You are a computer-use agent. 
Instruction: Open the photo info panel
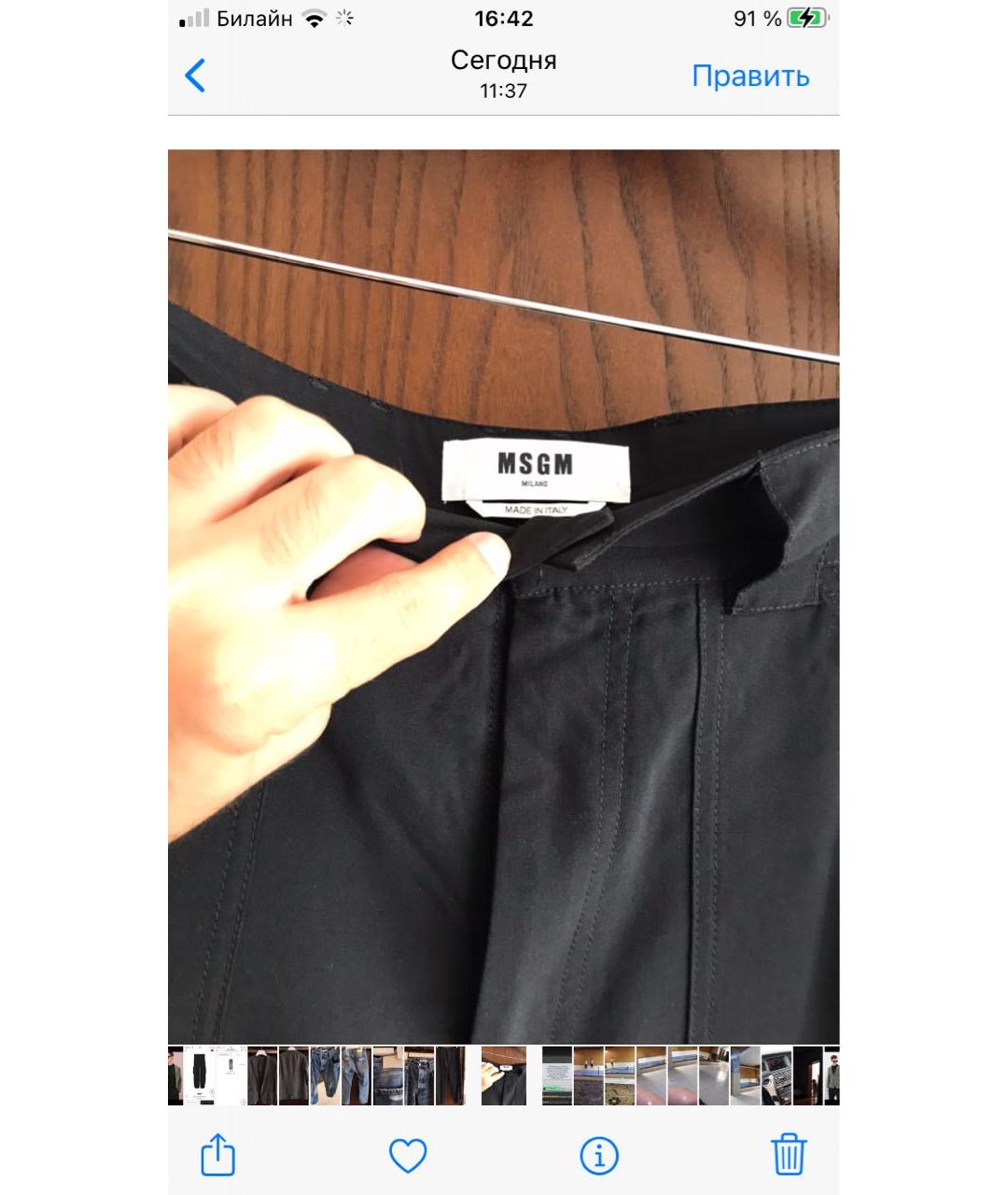[599, 1155]
